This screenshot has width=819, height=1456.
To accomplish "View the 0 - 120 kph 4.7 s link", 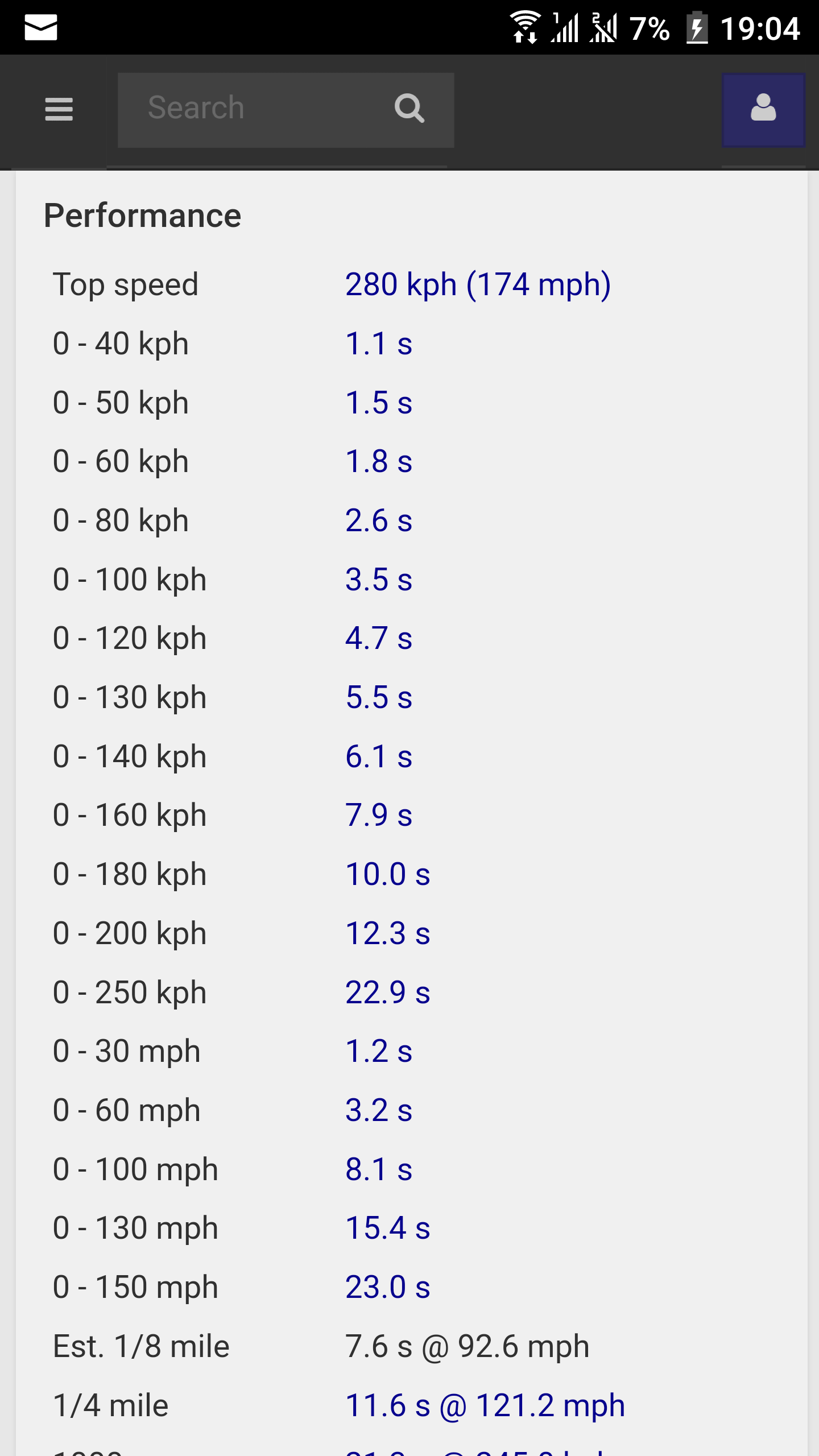I will [x=379, y=639].
